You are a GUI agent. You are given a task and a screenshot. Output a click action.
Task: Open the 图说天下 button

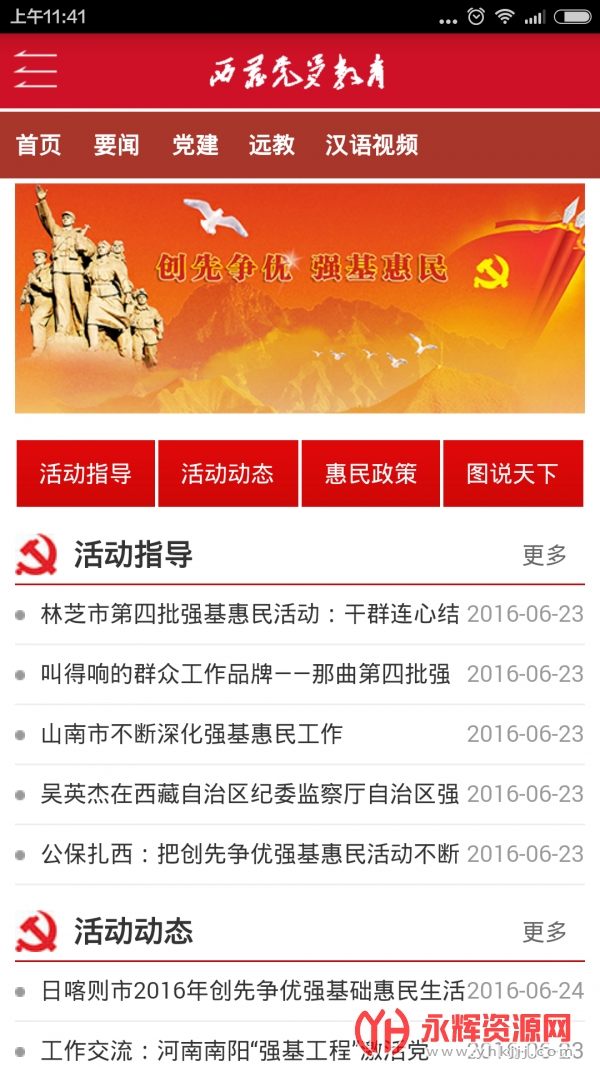(512, 473)
